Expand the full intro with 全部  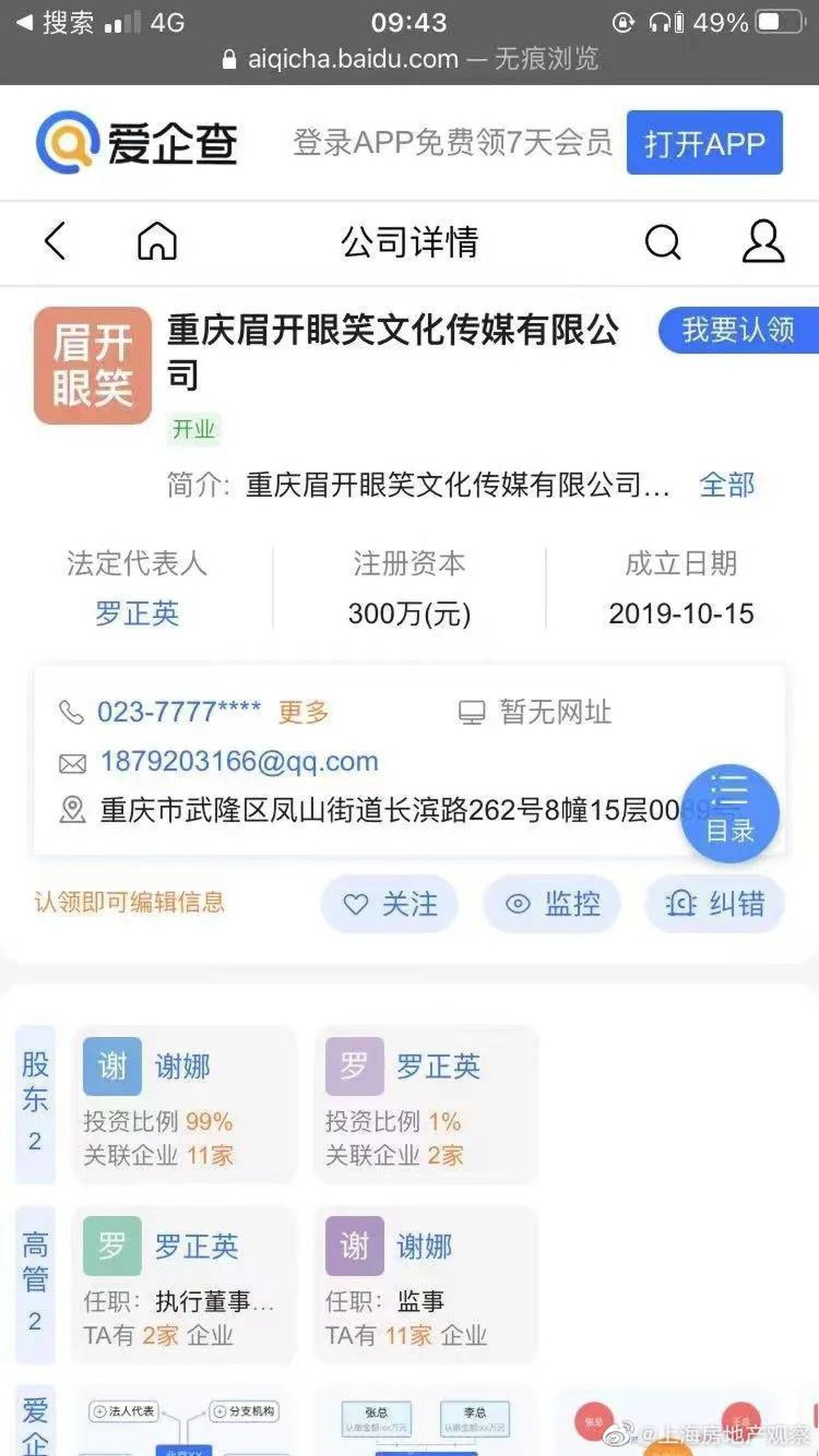727,485
